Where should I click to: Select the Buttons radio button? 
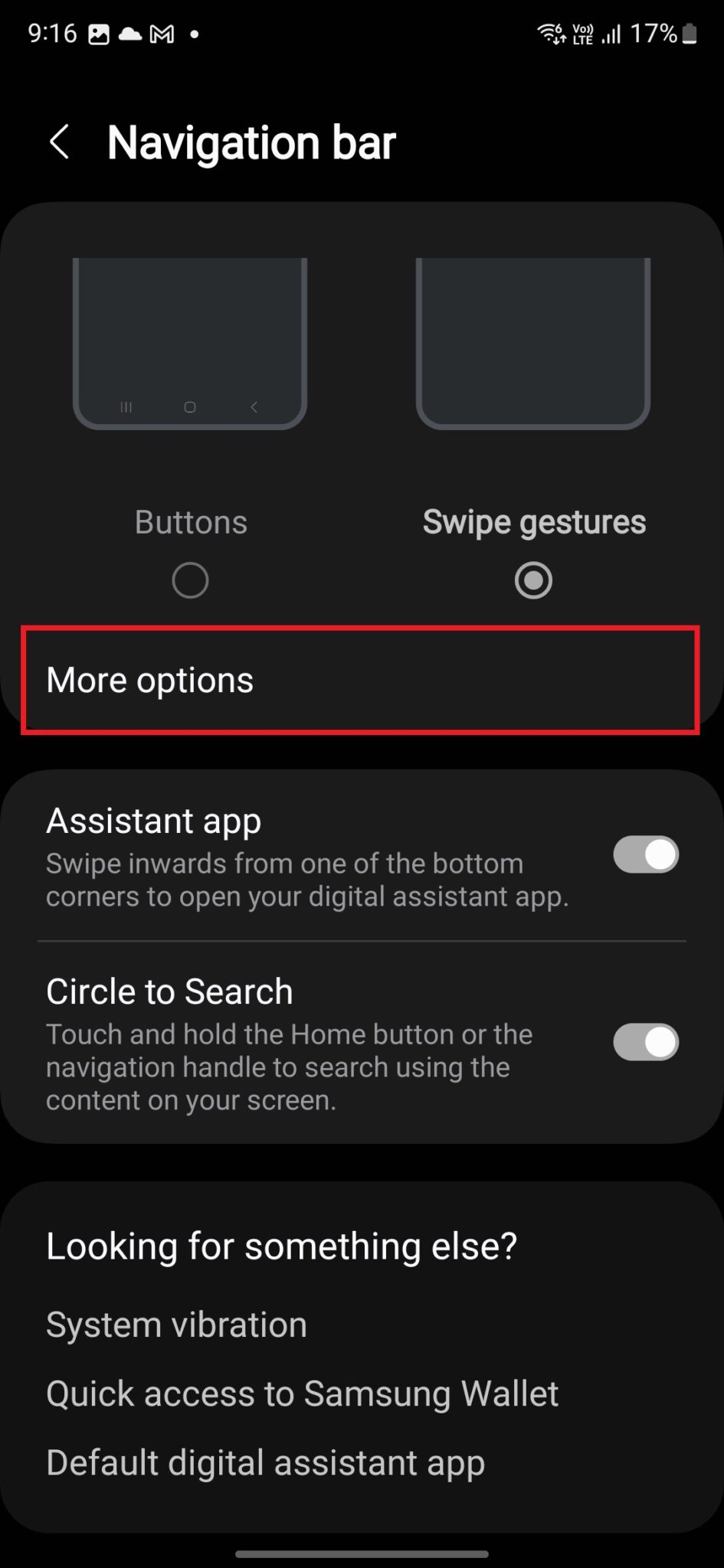(x=190, y=580)
